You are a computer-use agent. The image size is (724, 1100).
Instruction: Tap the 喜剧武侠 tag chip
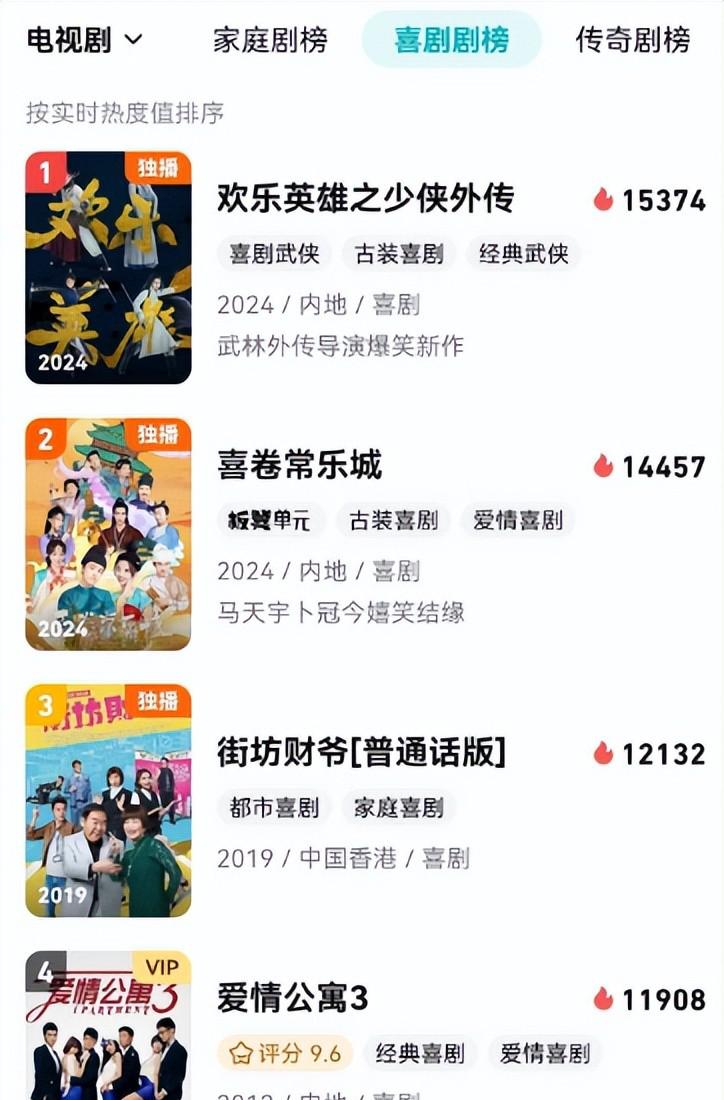coord(274,253)
